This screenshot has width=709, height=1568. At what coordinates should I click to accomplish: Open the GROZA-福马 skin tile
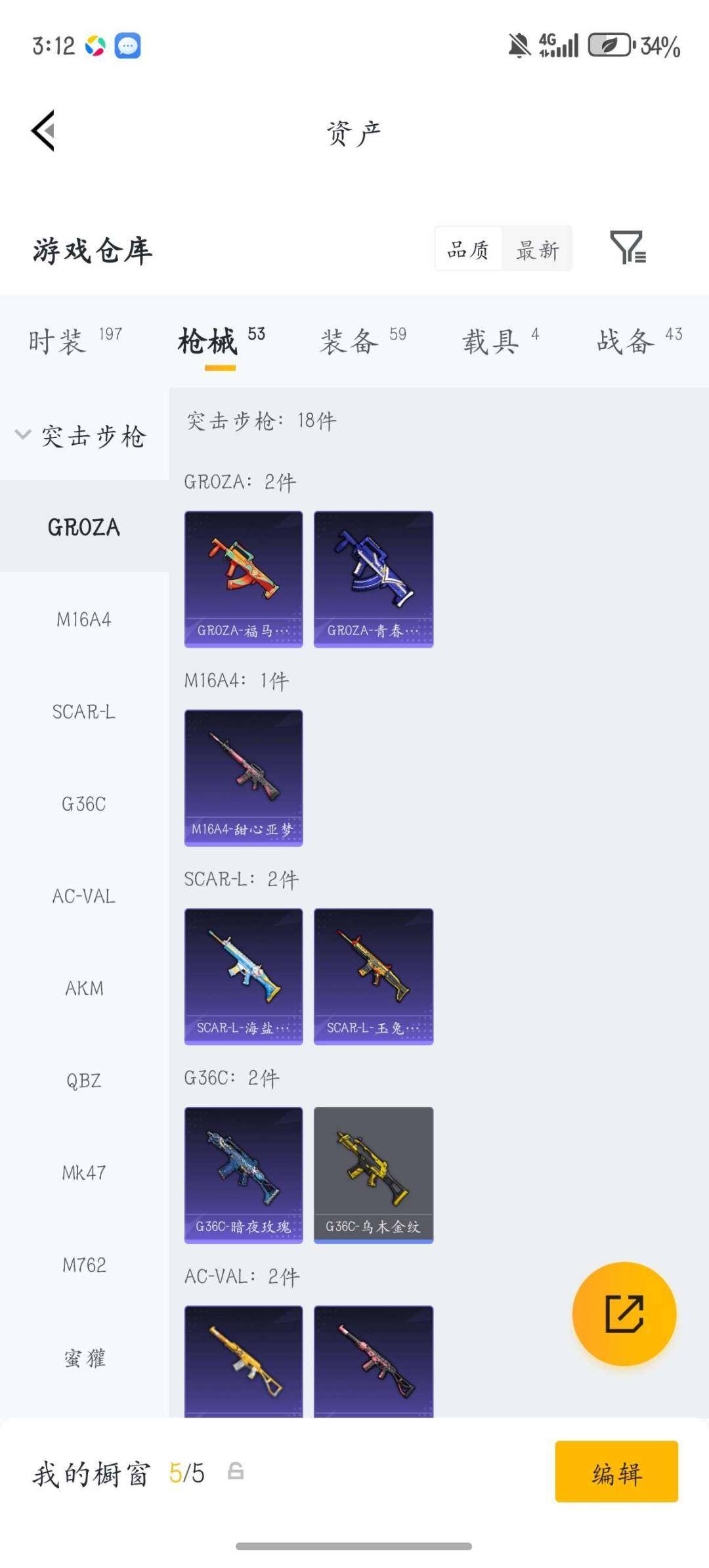[x=244, y=579]
